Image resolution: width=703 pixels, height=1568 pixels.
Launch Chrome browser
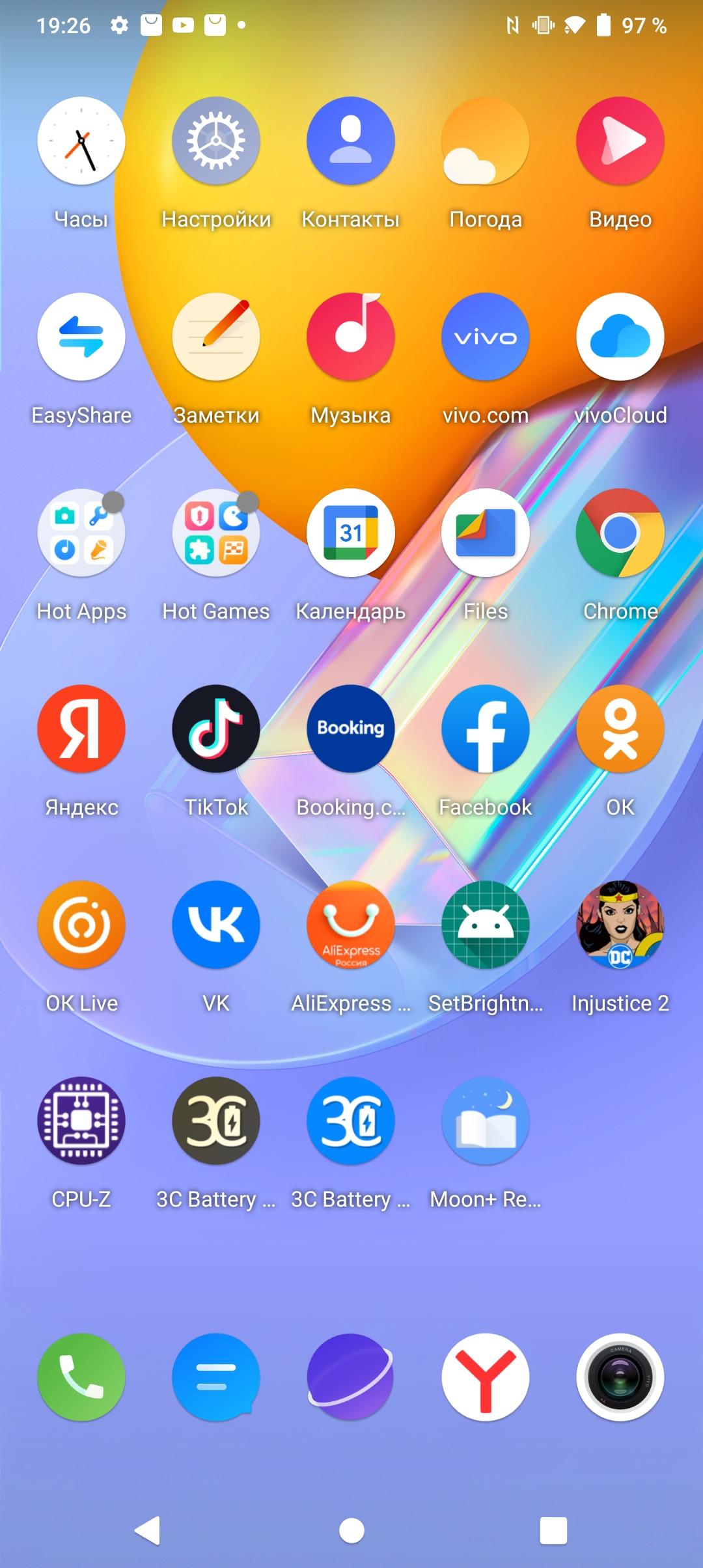pyautogui.click(x=620, y=533)
